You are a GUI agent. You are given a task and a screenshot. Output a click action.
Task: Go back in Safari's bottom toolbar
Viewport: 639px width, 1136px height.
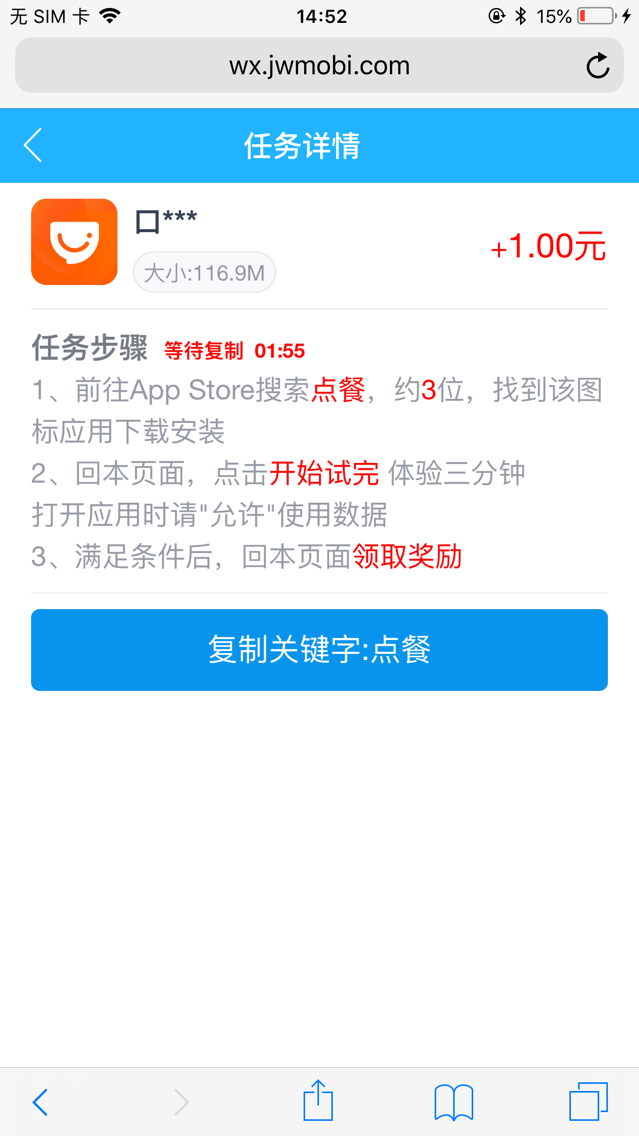[x=40, y=1102]
